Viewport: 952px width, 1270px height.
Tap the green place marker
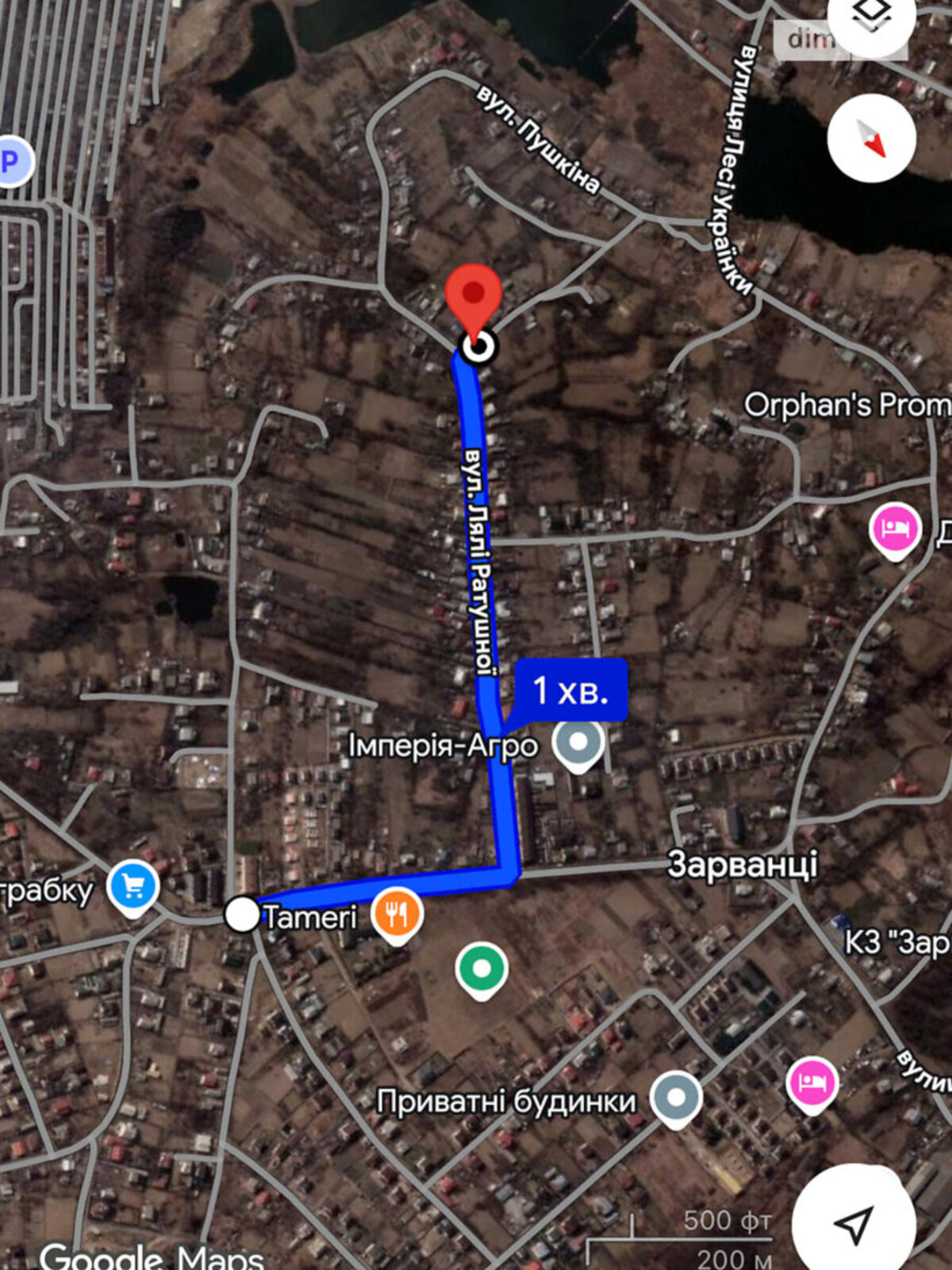[482, 969]
